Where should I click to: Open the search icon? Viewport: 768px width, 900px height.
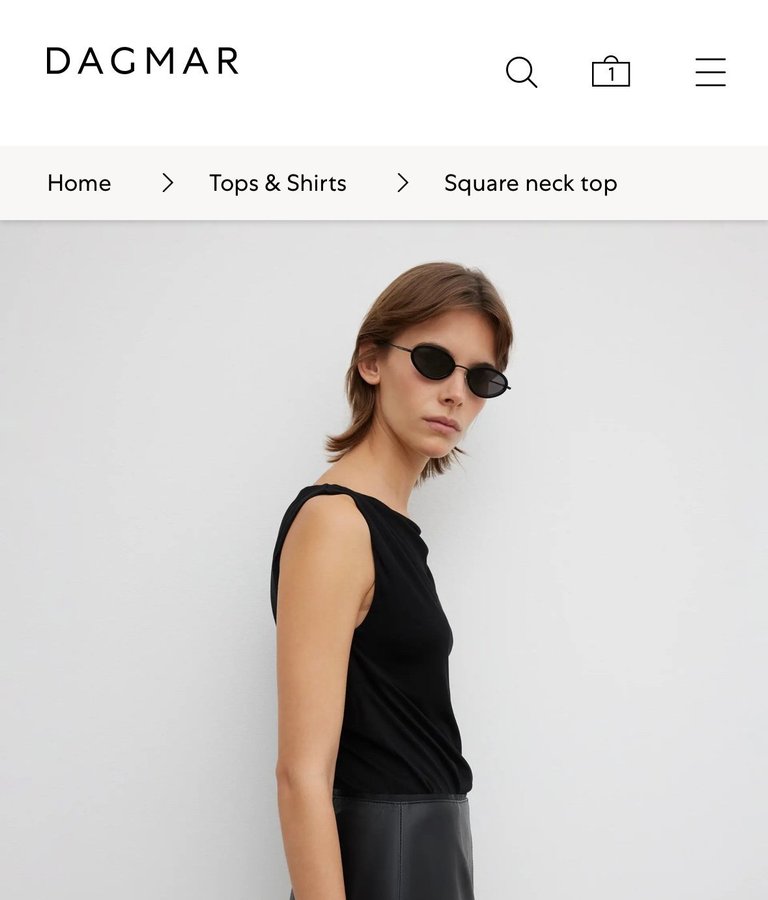pos(521,72)
